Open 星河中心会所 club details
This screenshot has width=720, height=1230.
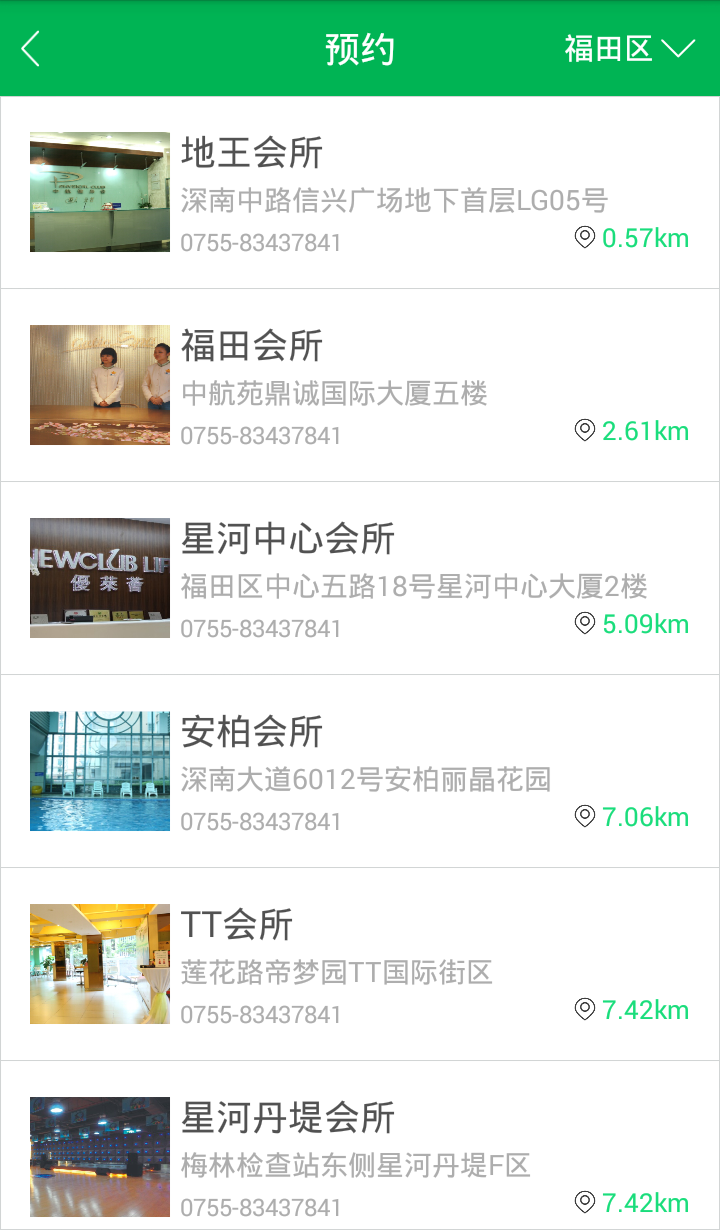[360, 579]
